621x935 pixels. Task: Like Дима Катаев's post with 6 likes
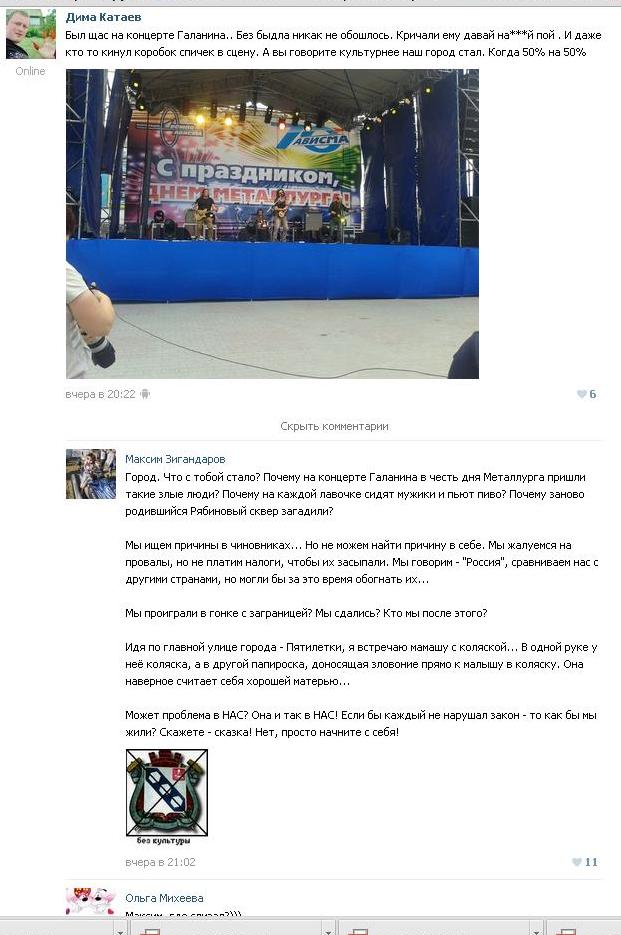pos(586,394)
